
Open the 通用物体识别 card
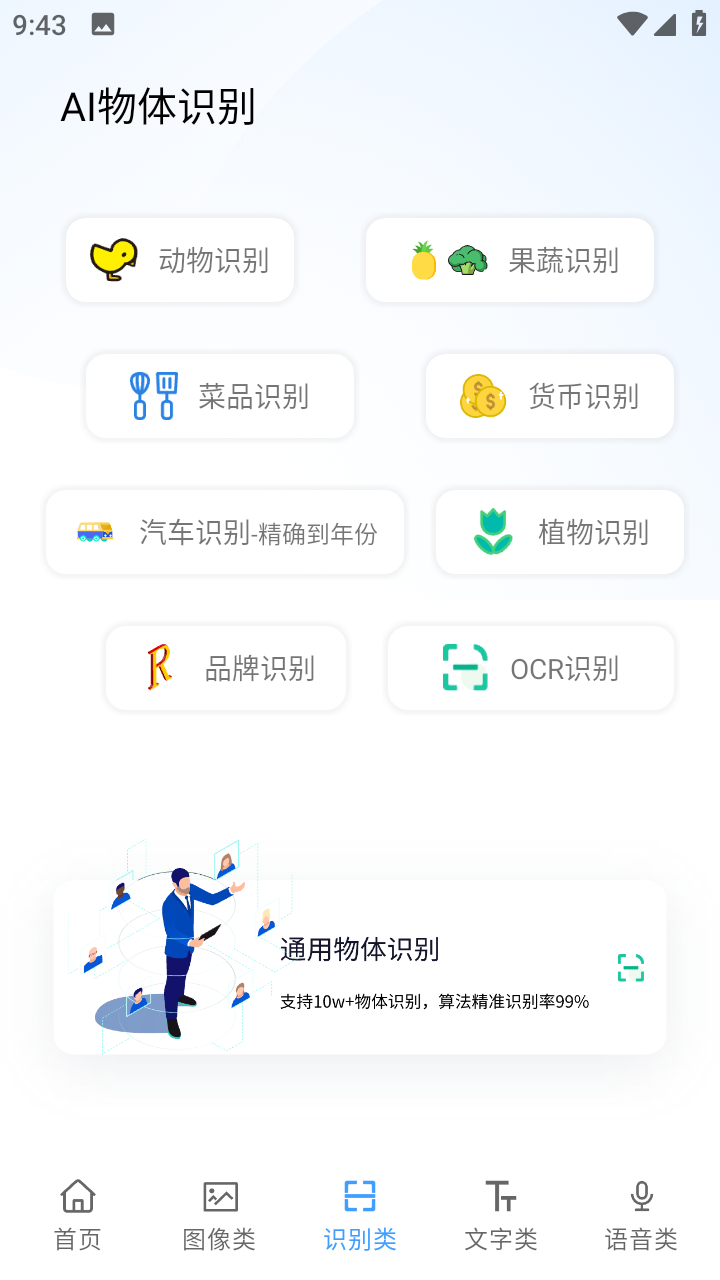tap(360, 967)
